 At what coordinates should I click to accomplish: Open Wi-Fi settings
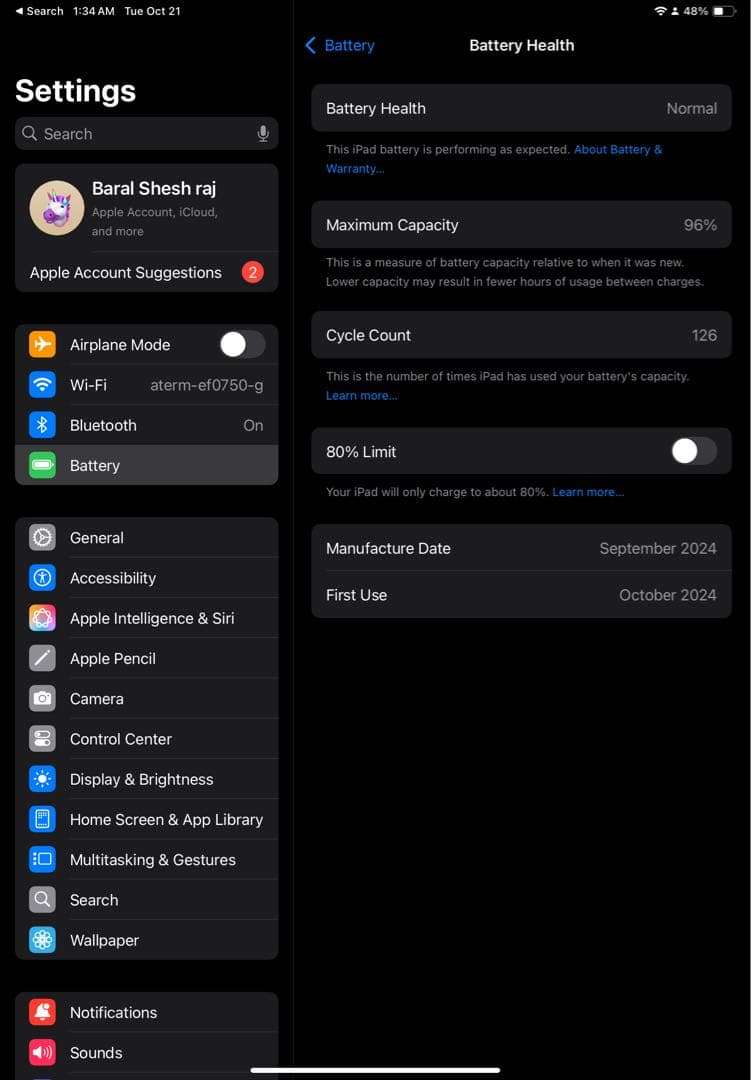[x=146, y=385]
